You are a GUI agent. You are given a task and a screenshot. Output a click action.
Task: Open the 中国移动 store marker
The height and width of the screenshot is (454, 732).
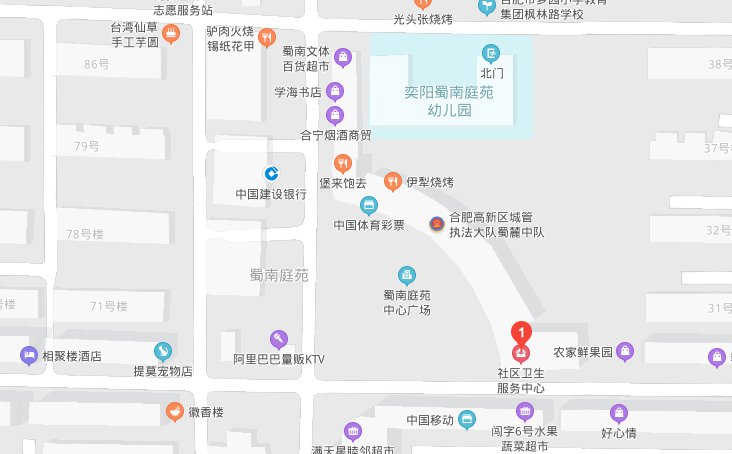tap(467, 420)
